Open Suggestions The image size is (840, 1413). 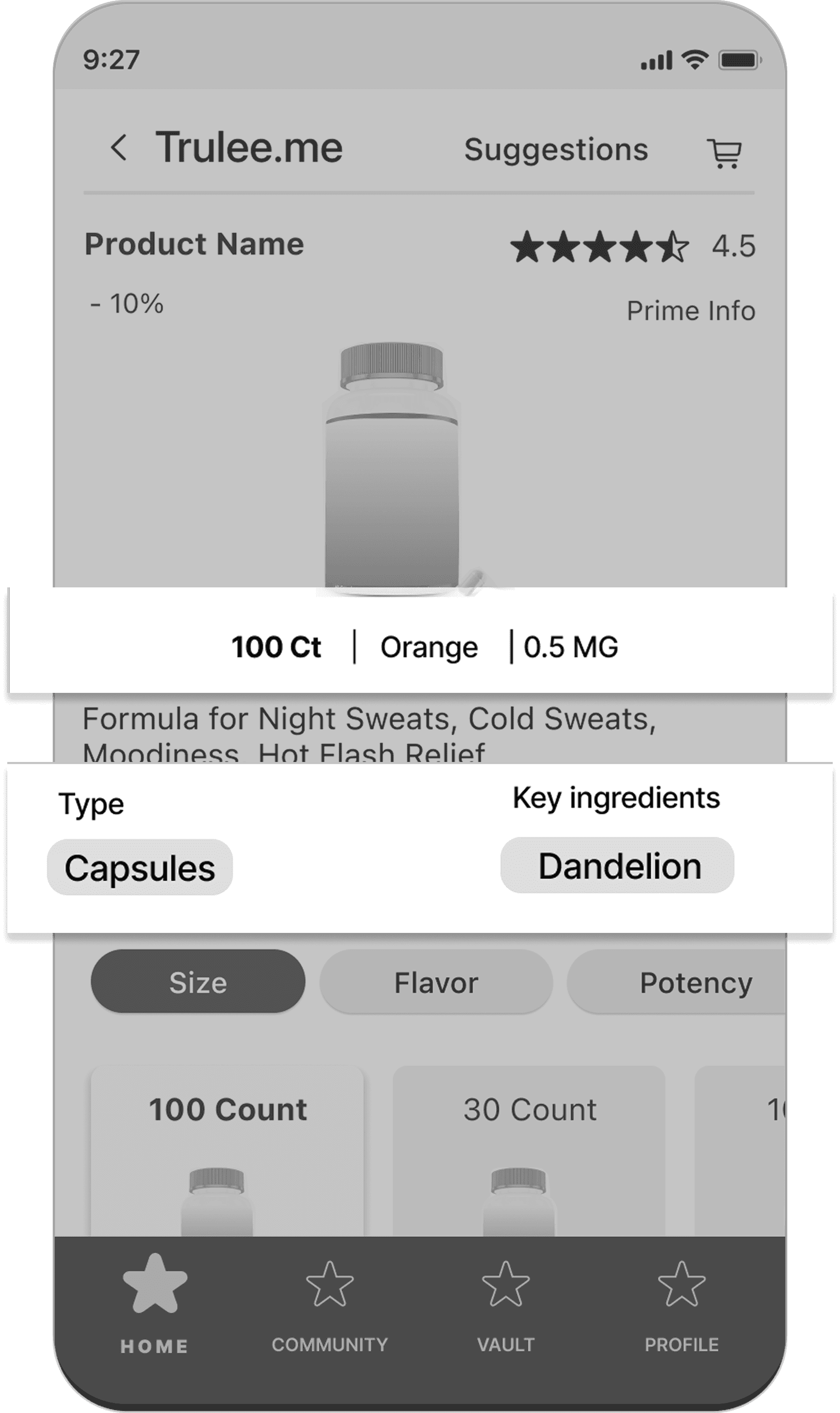(556, 150)
